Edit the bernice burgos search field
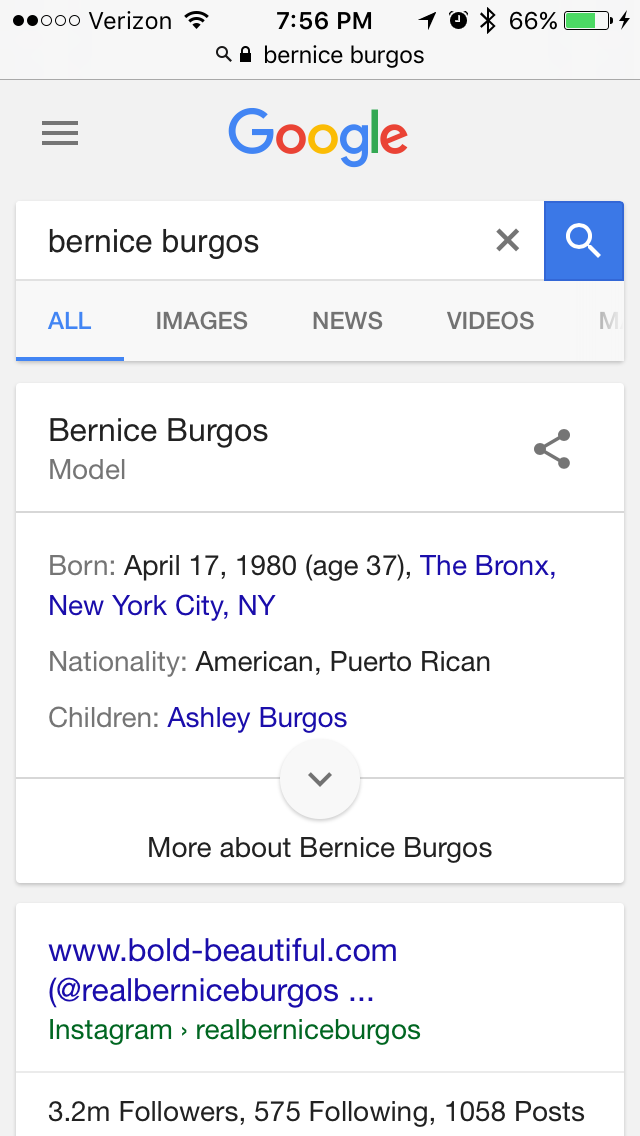The image size is (640, 1136). pos(260,241)
